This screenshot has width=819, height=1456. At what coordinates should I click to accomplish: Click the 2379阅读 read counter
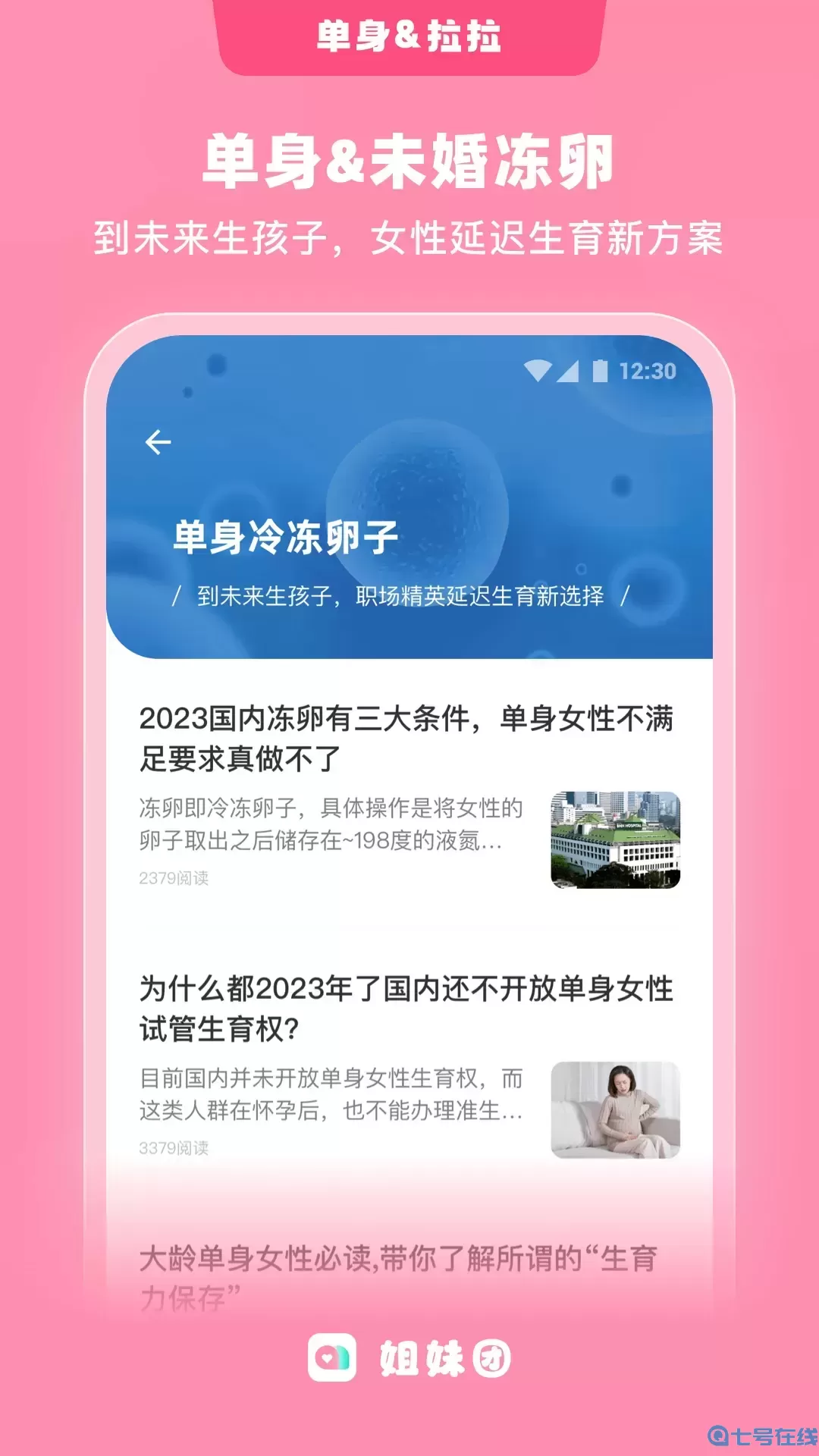pyautogui.click(x=176, y=878)
